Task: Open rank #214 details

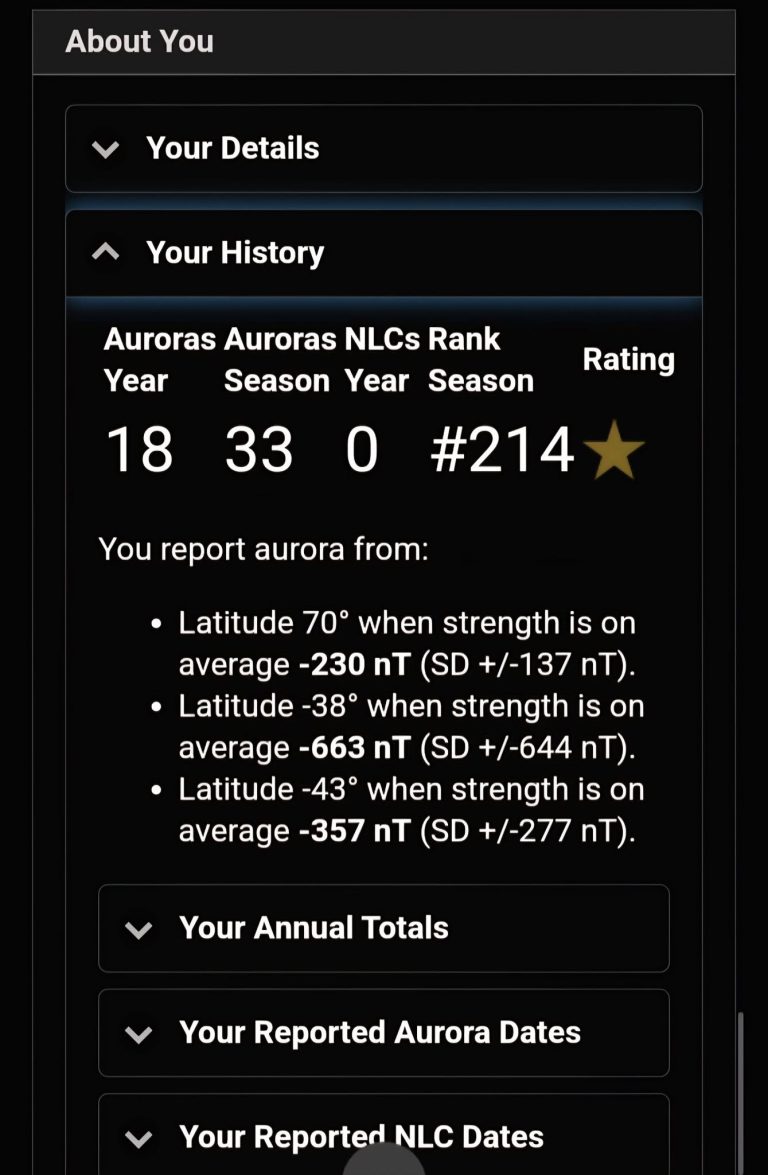Action: click(500, 449)
